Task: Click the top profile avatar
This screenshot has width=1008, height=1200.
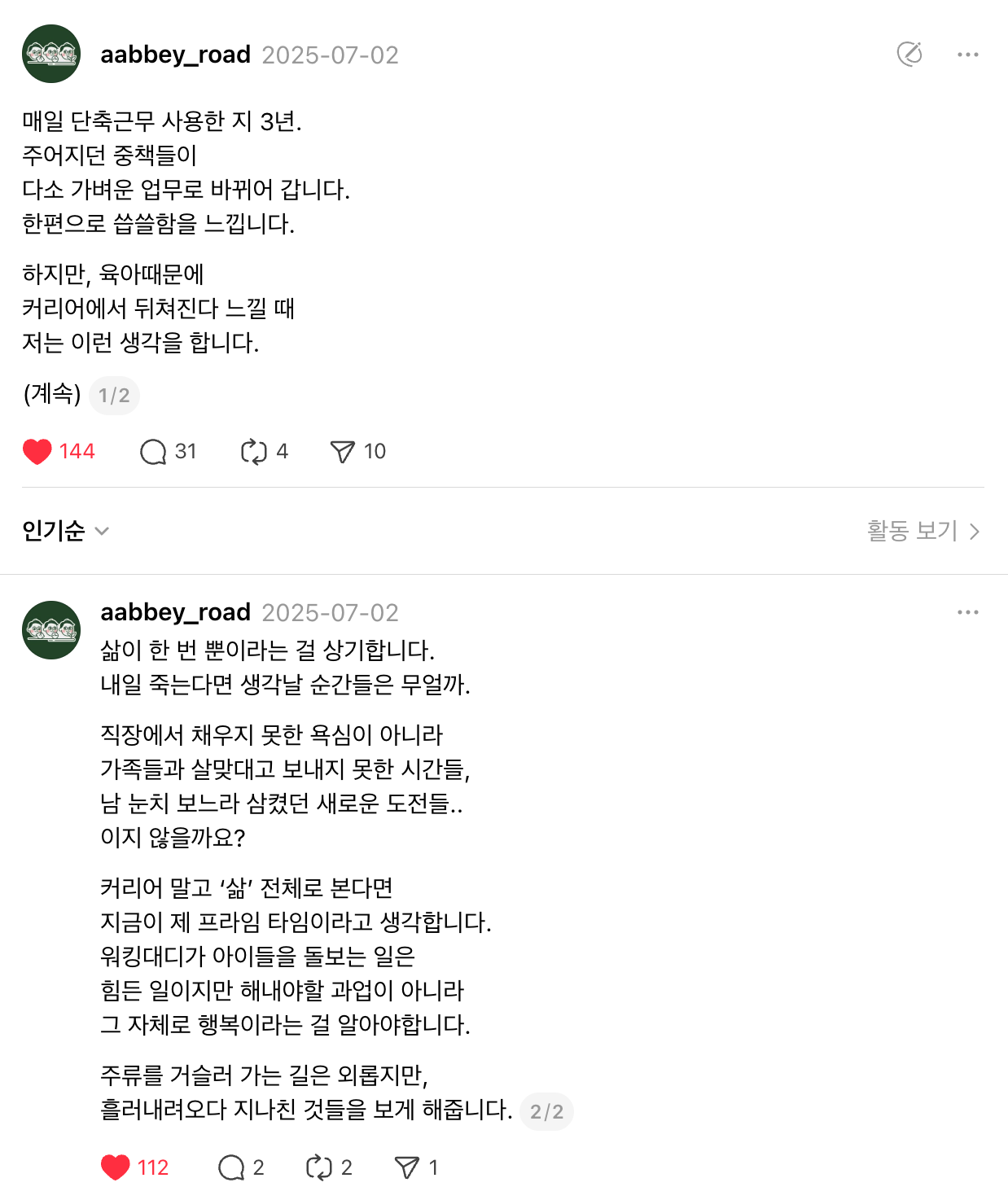Action: [x=50, y=54]
